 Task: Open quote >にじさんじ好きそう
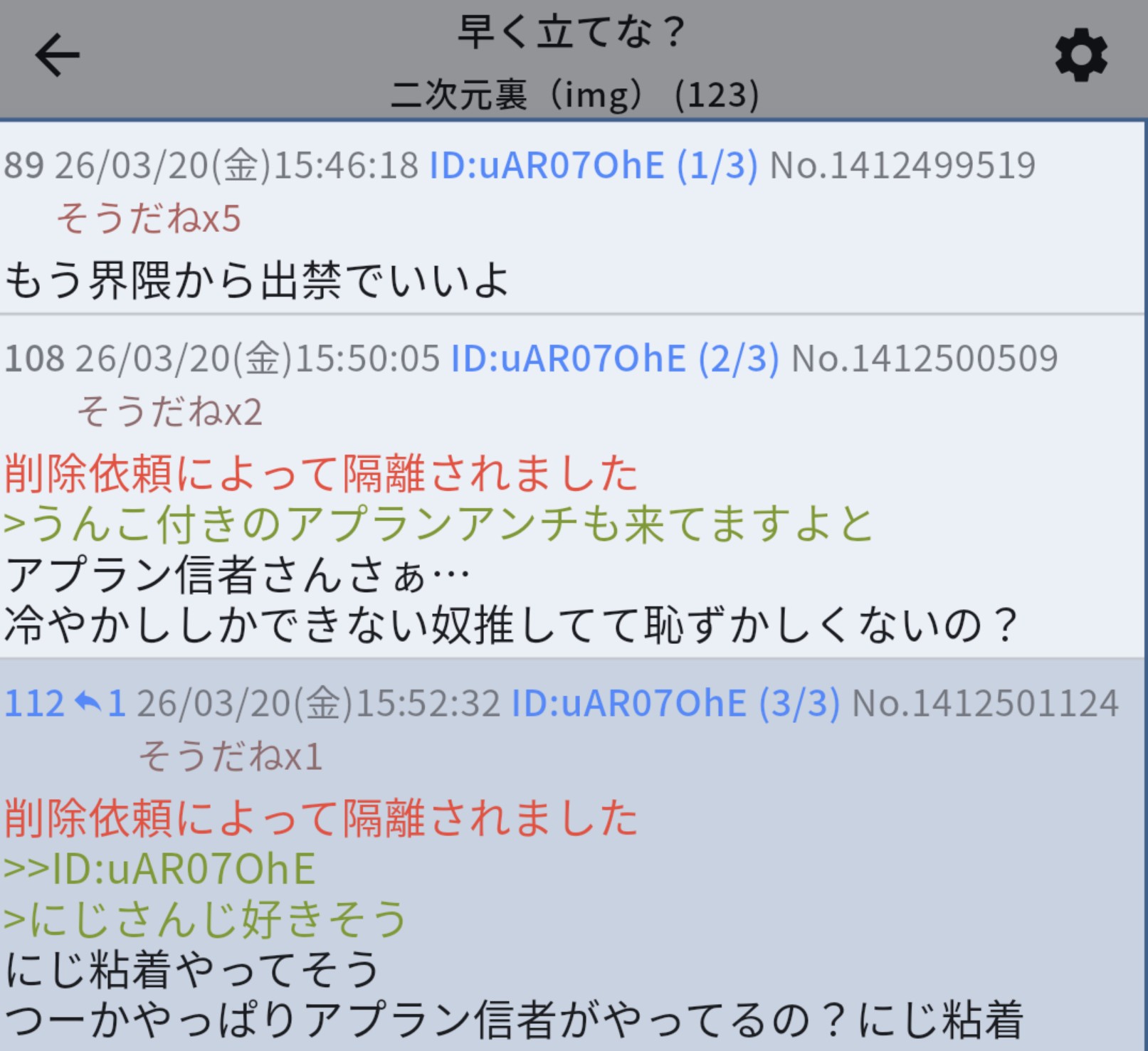point(205,919)
